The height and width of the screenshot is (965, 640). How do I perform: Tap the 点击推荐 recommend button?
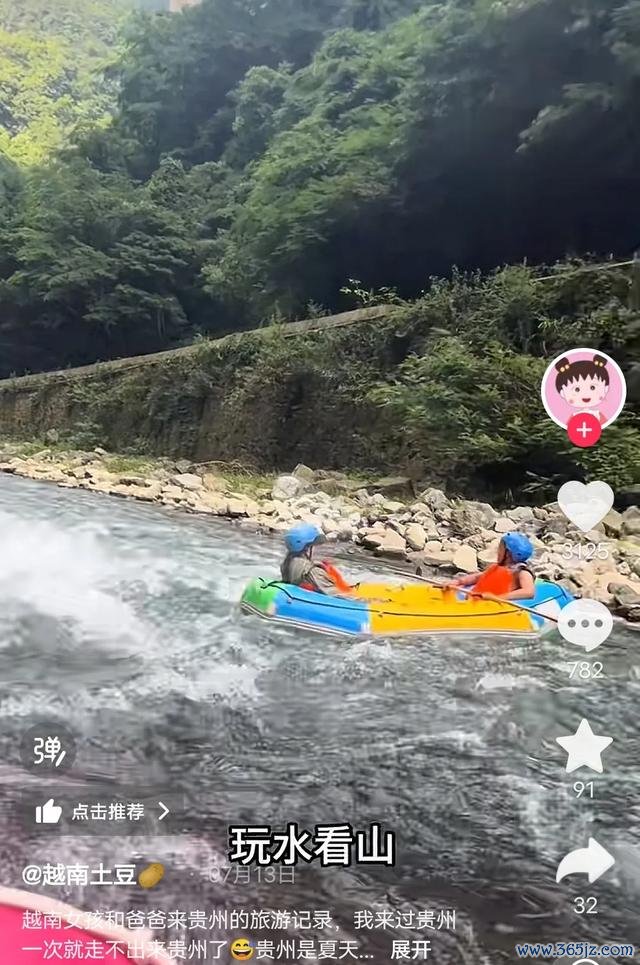click(103, 811)
